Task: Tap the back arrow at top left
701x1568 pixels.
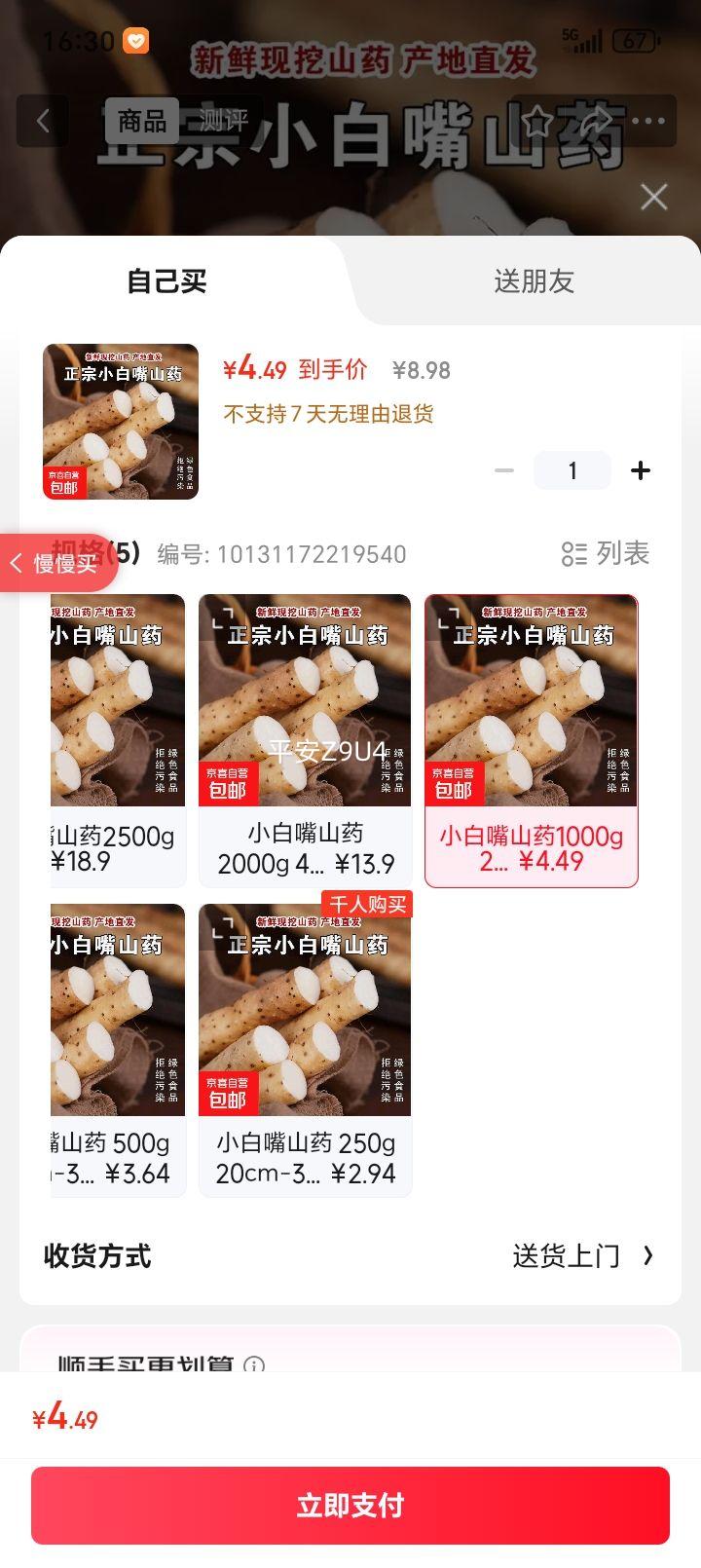Action: [43, 120]
